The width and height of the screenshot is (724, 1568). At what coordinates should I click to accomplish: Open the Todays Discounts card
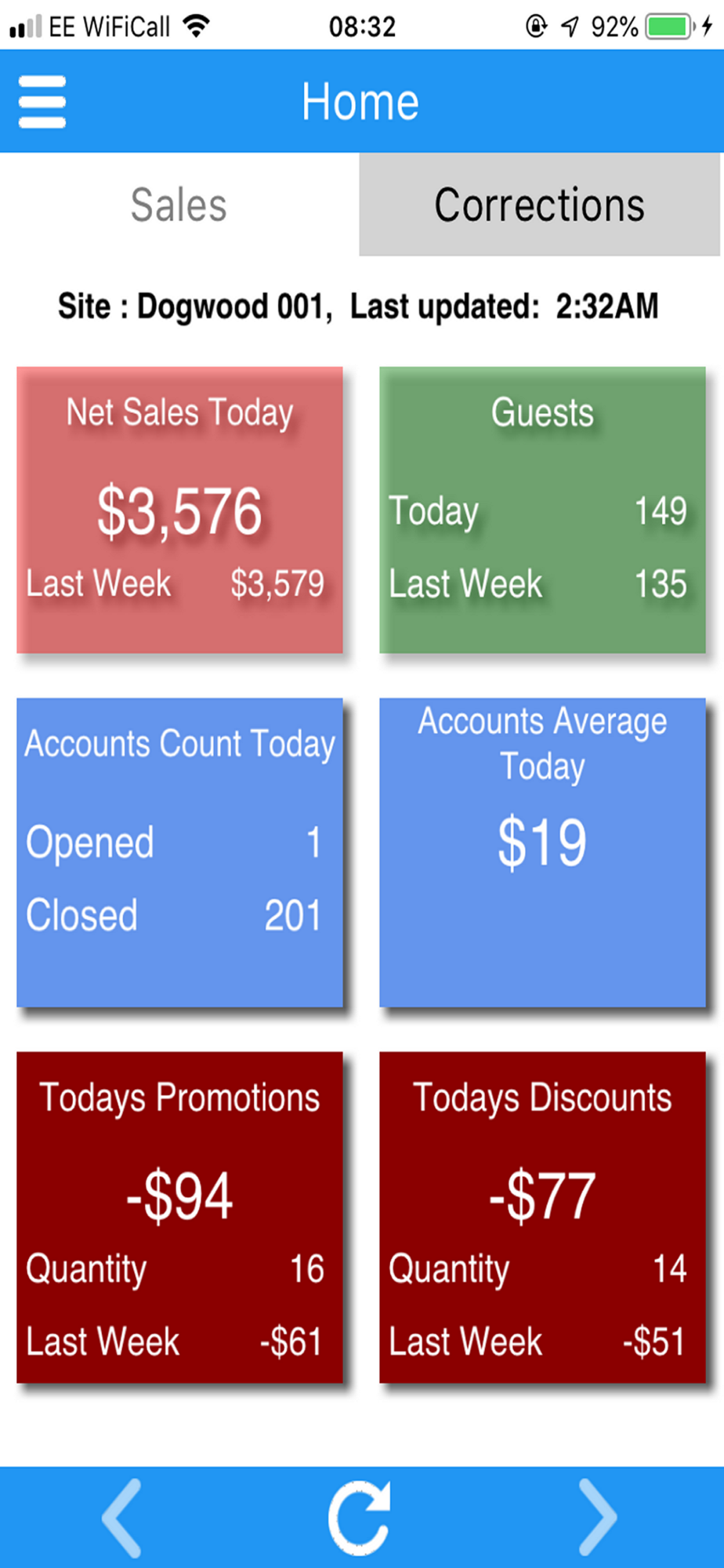tap(542, 1218)
